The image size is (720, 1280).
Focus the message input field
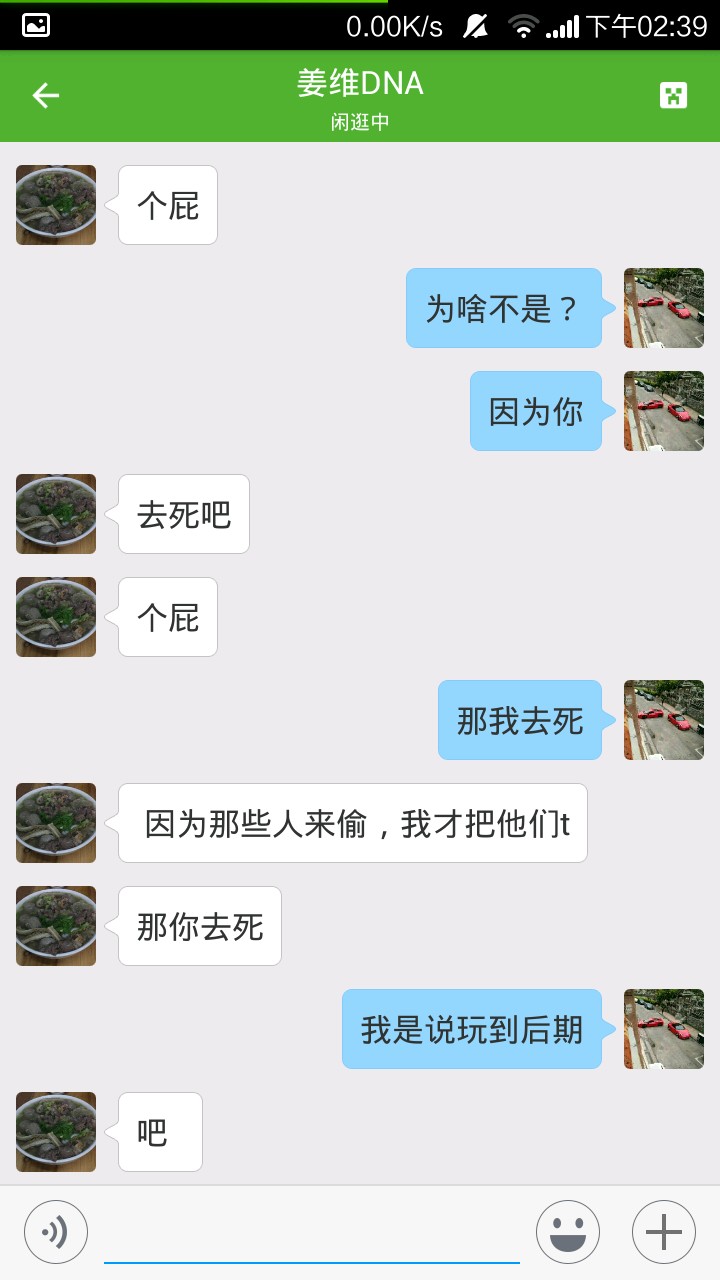click(x=312, y=1235)
